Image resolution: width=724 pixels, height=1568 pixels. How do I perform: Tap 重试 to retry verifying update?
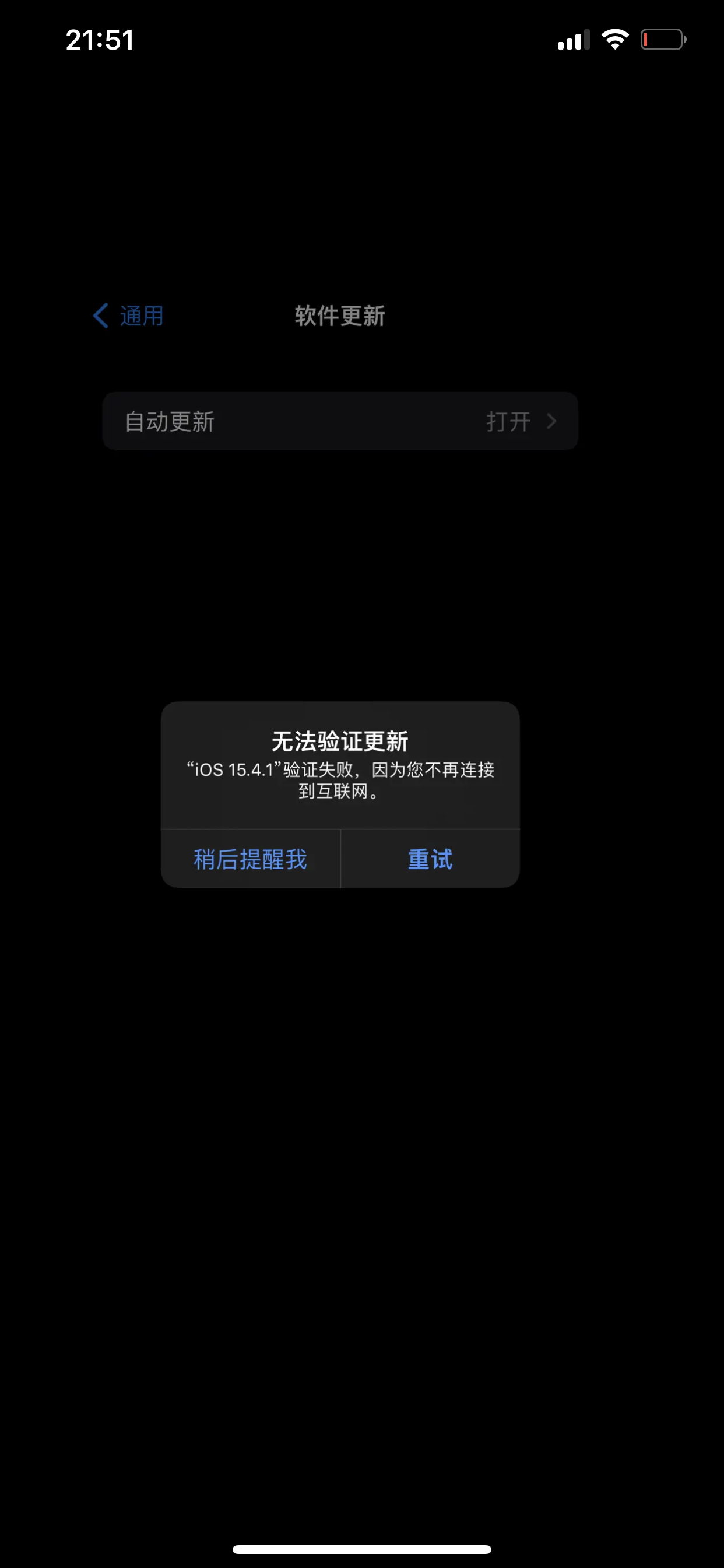(430, 859)
